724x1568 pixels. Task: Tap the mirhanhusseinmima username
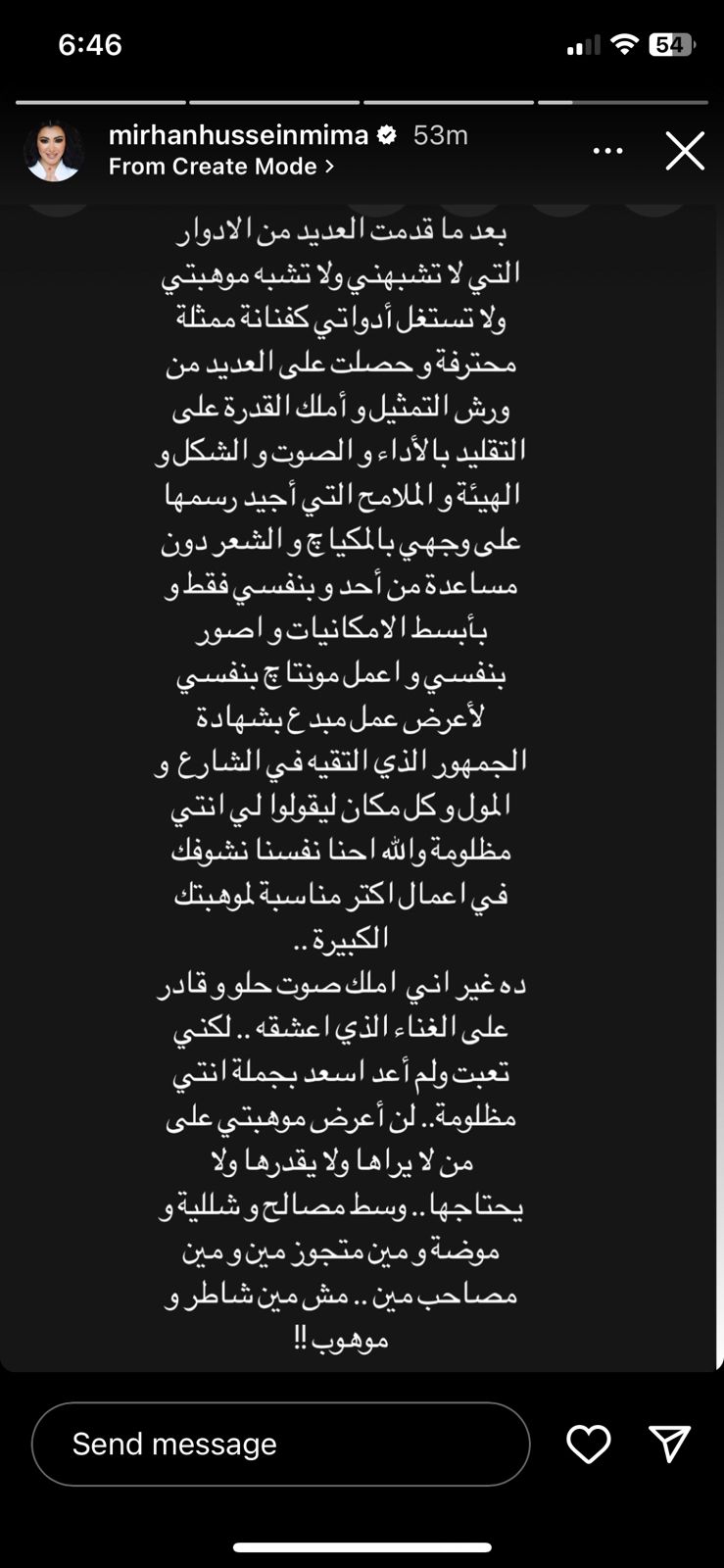[x=238, y=135]
